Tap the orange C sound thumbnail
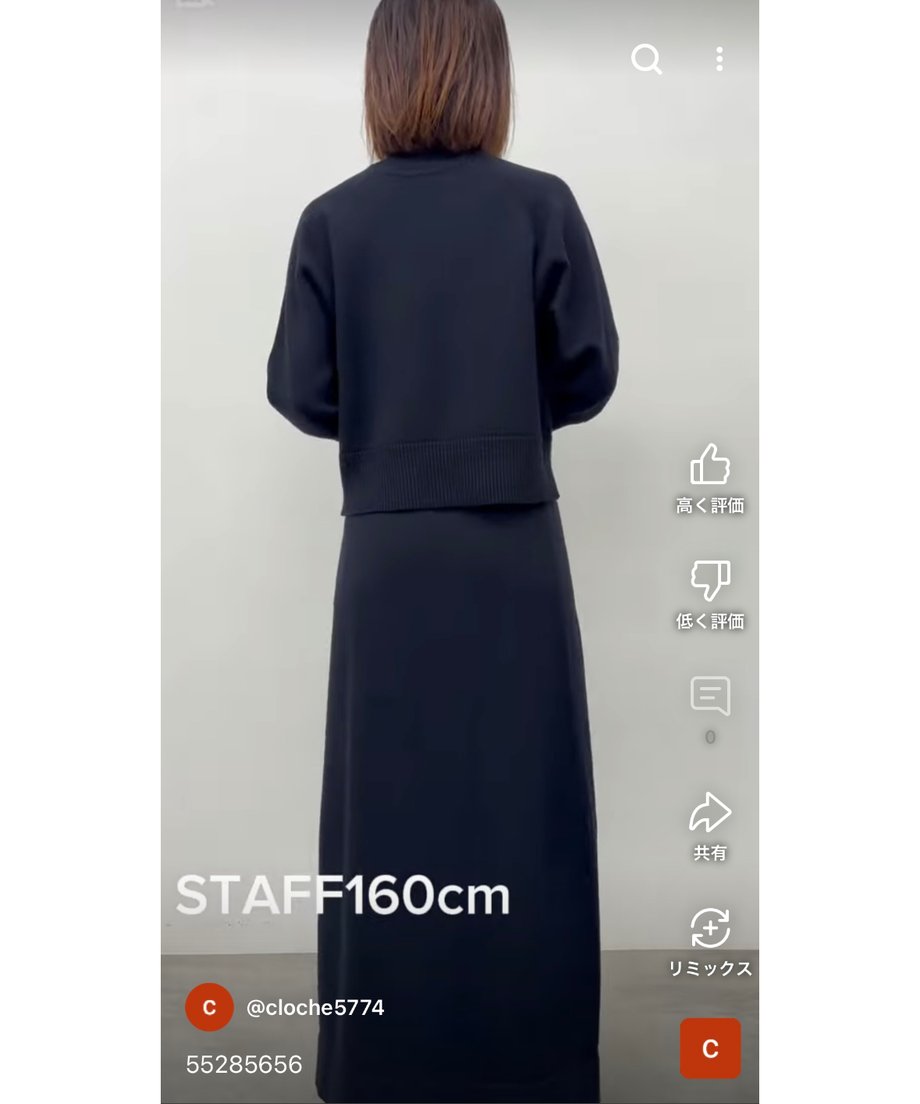The width and height of the screenshot is (920, 1104). (710, 1048)
